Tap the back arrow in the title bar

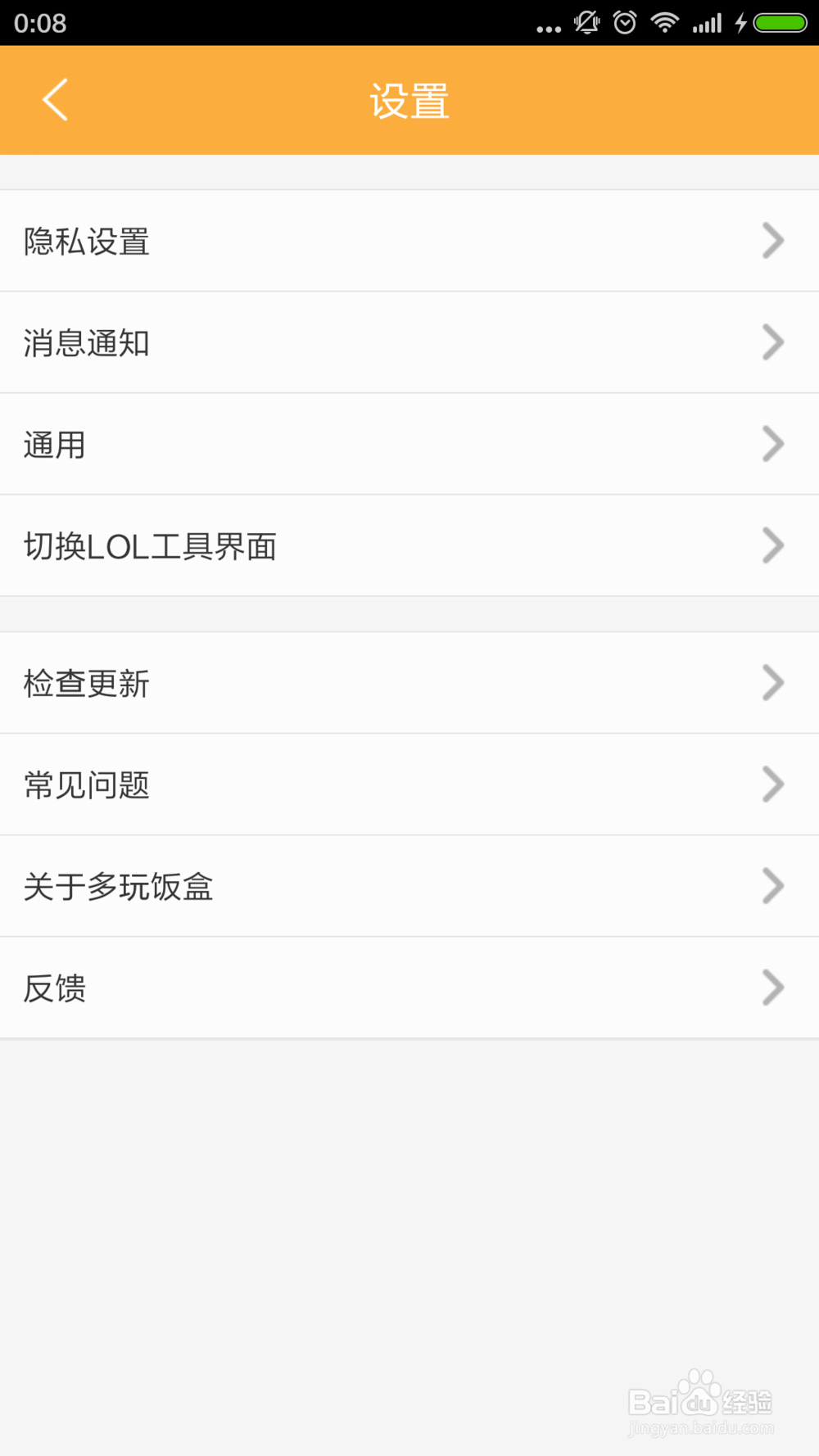[x=54, y=99]
